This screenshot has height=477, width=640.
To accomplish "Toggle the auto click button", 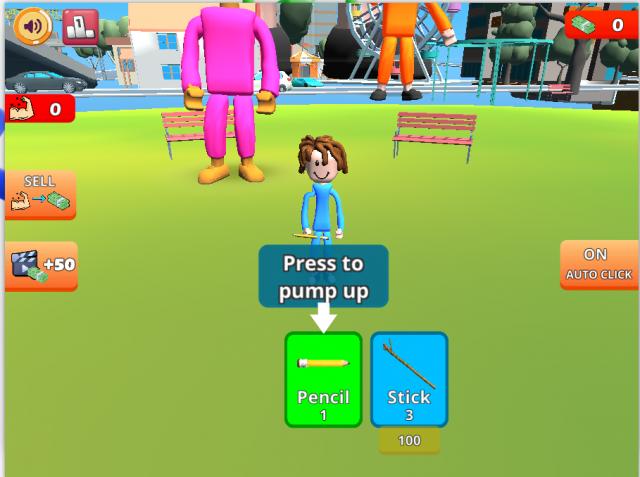I will coord(599,264).
